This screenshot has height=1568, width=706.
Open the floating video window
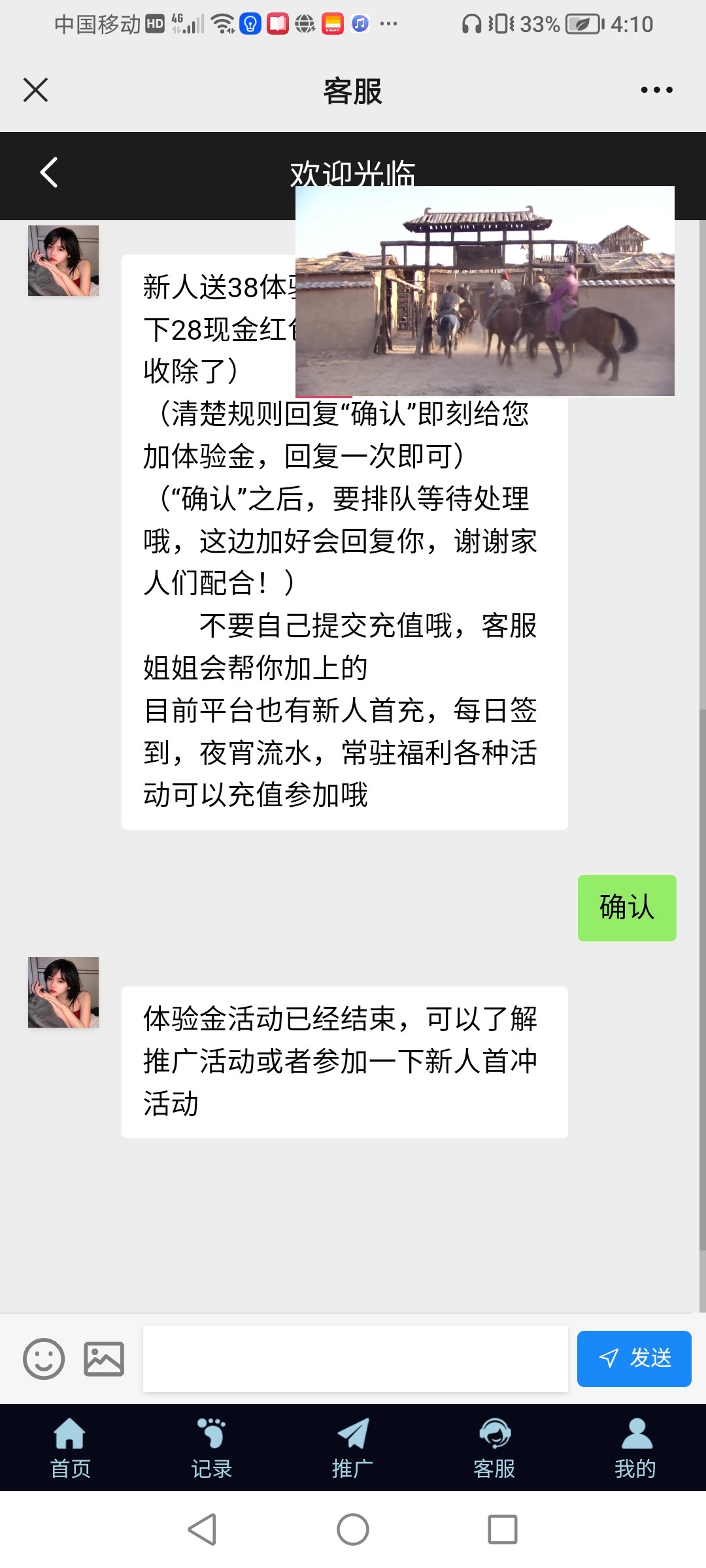click(485, 291)
